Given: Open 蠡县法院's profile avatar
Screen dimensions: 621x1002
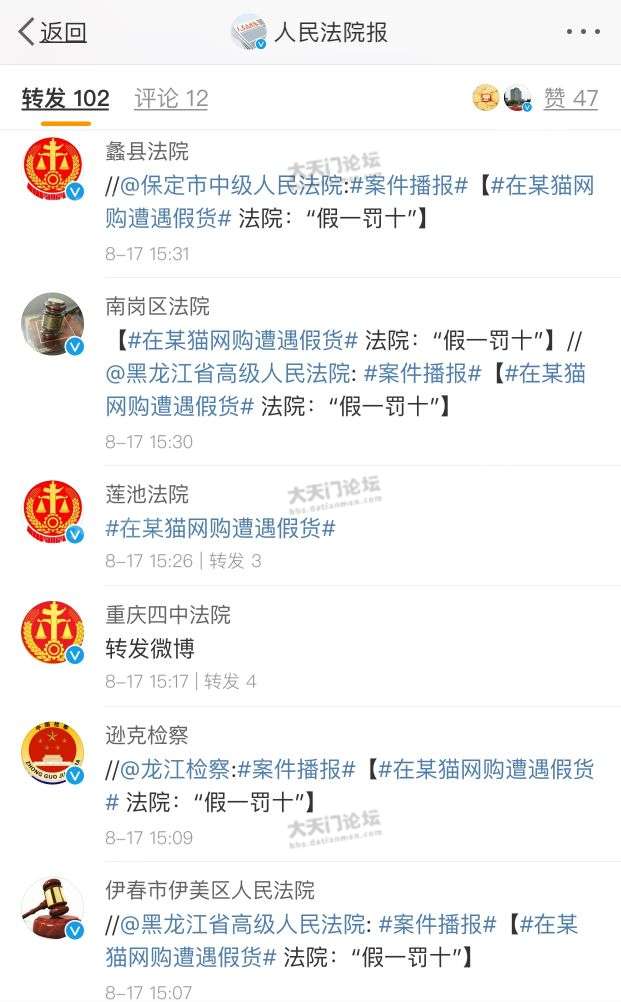Looking at the screenshot, I should pyautogui.click(x=52, y=170).
